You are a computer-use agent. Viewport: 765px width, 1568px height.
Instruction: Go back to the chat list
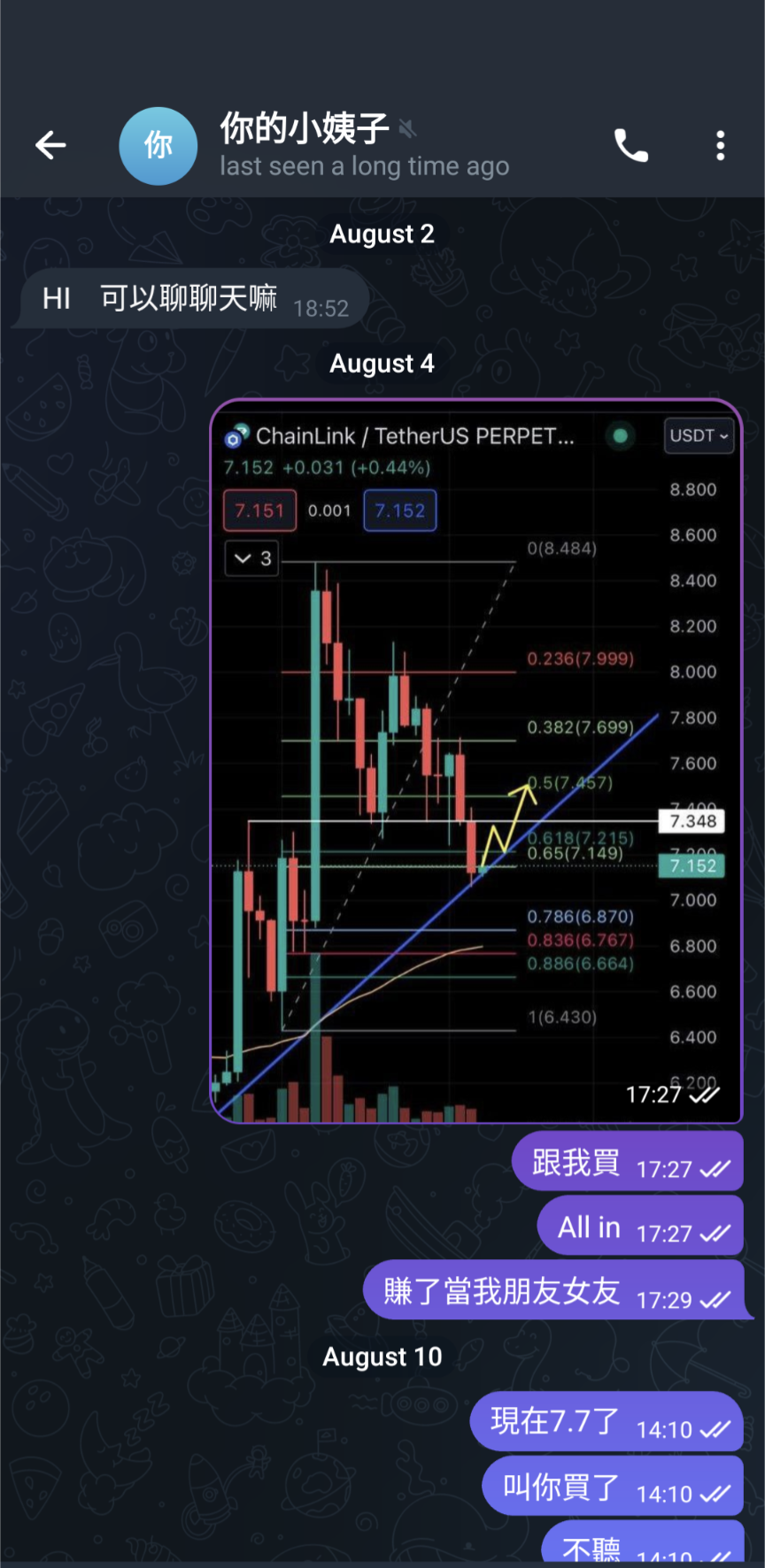[x=50, y=145]
